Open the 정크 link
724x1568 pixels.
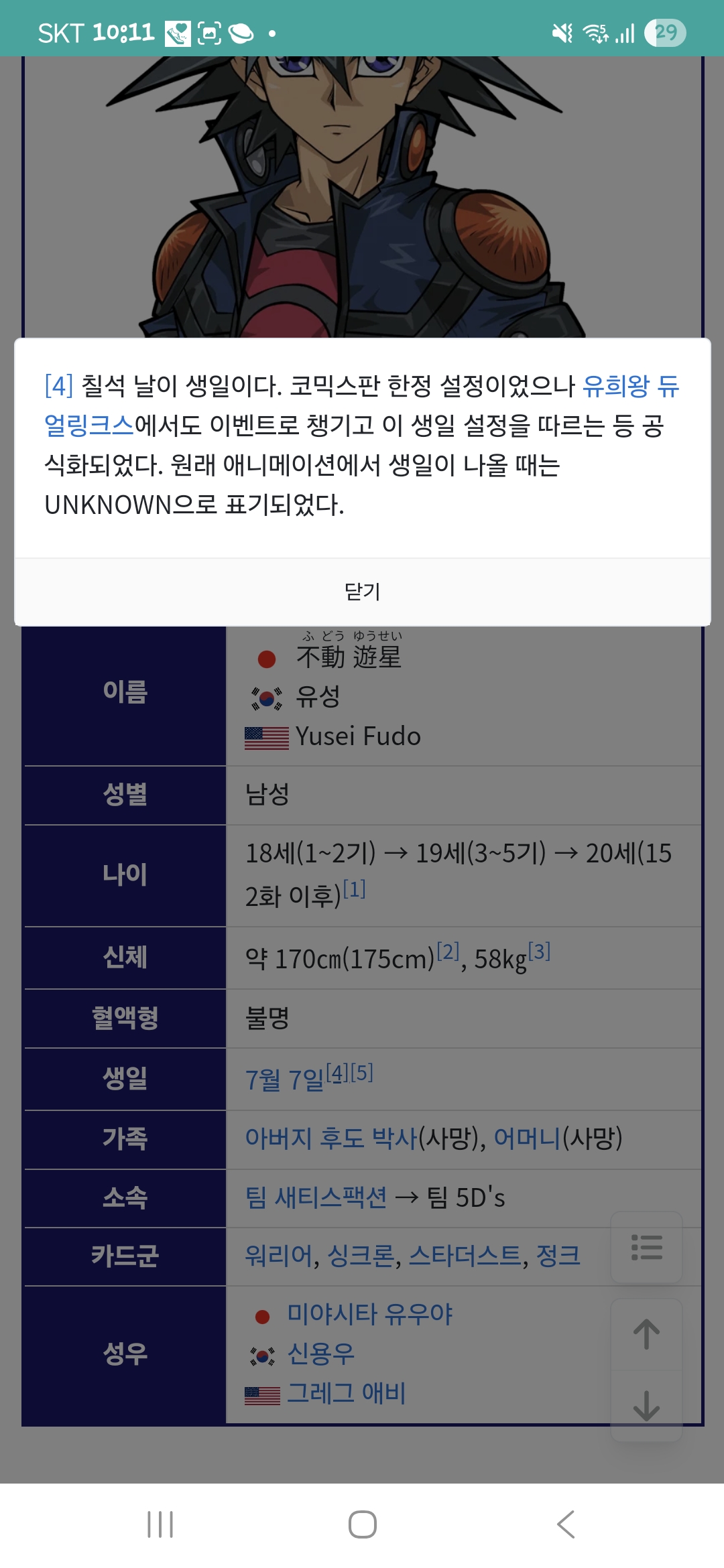tap(558, 1255)
